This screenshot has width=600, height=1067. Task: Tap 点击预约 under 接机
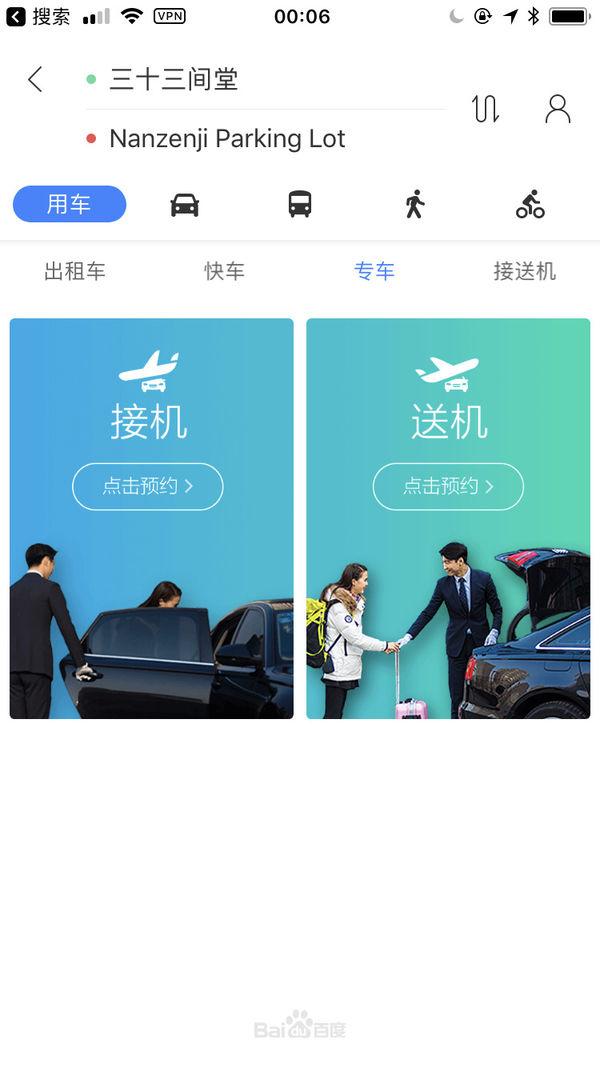tap(148, 487)
